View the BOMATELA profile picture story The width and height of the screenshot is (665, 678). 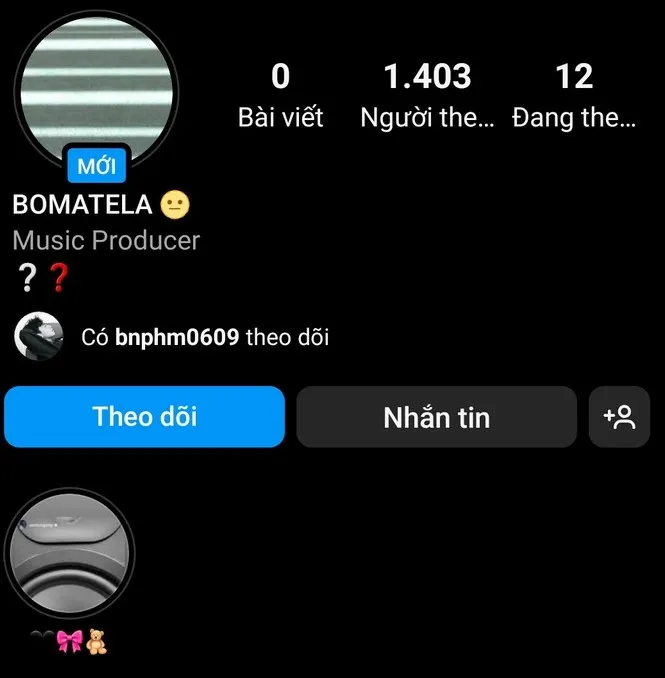97,83
